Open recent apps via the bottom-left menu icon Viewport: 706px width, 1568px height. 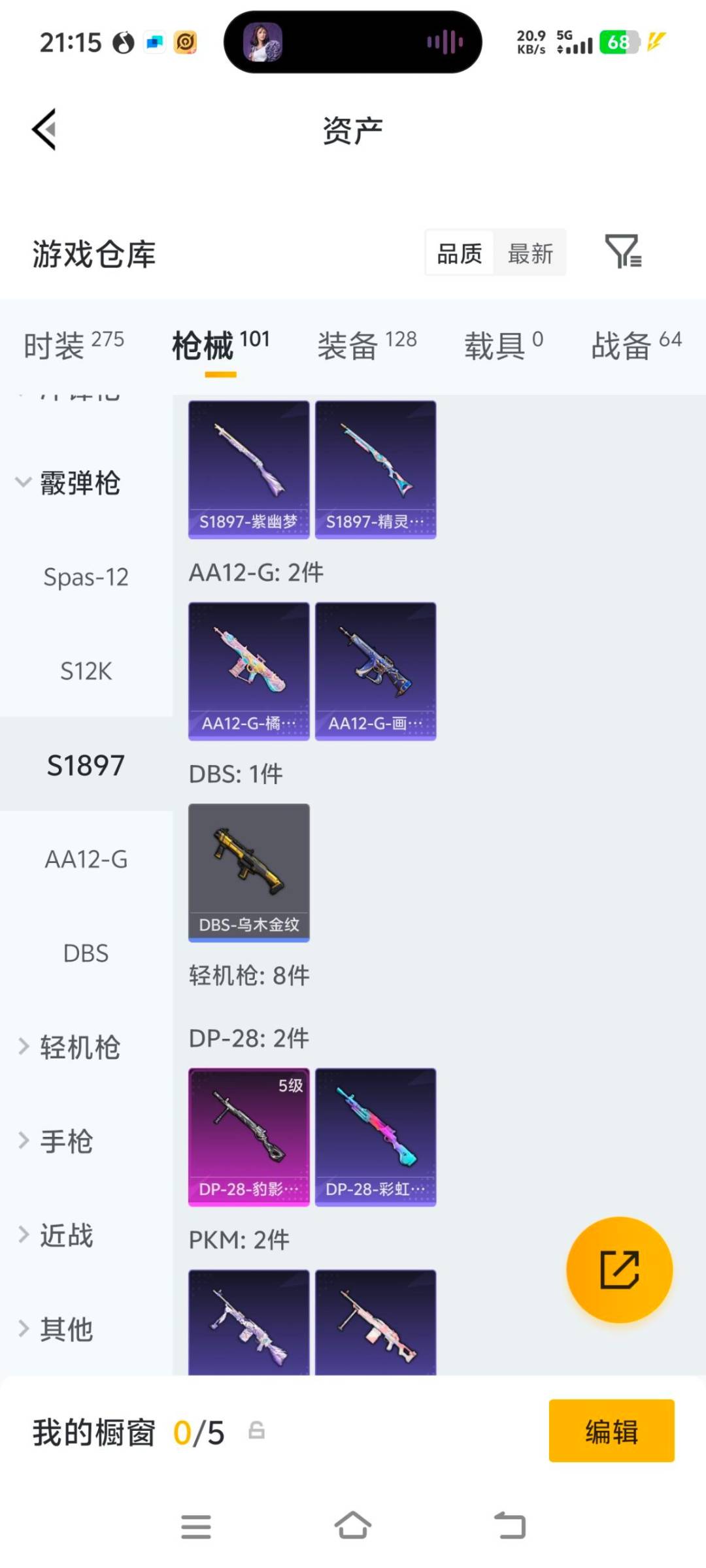click(x=195, y=1524)
